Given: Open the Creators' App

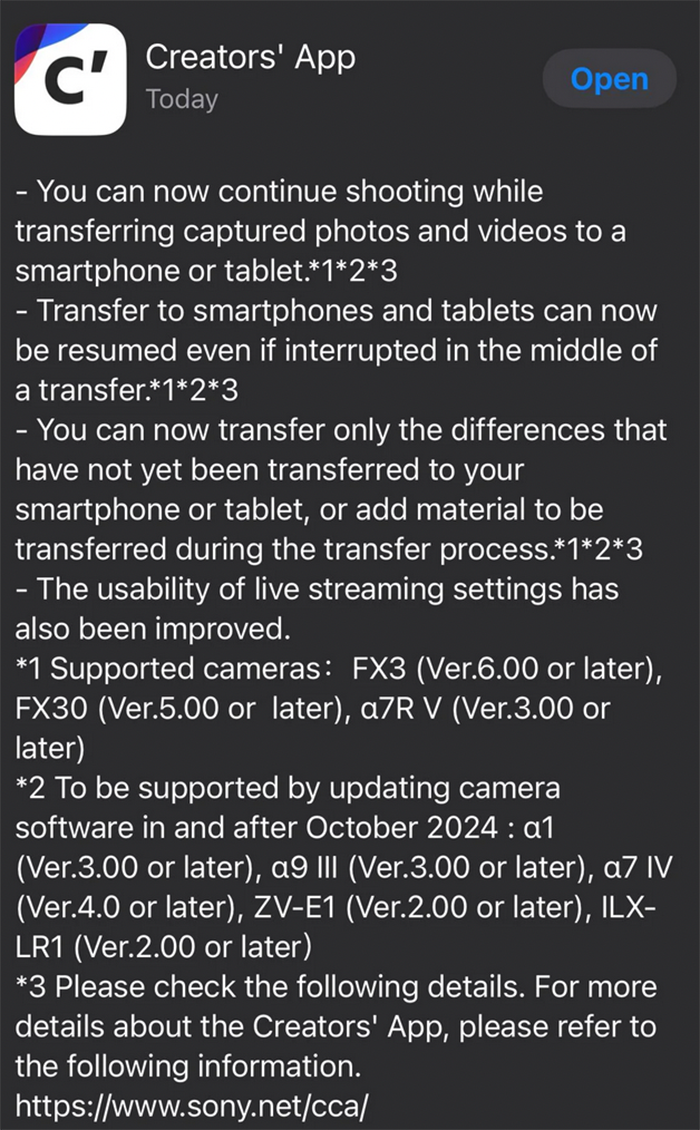Looking at the screenshot, I should 609,80.
